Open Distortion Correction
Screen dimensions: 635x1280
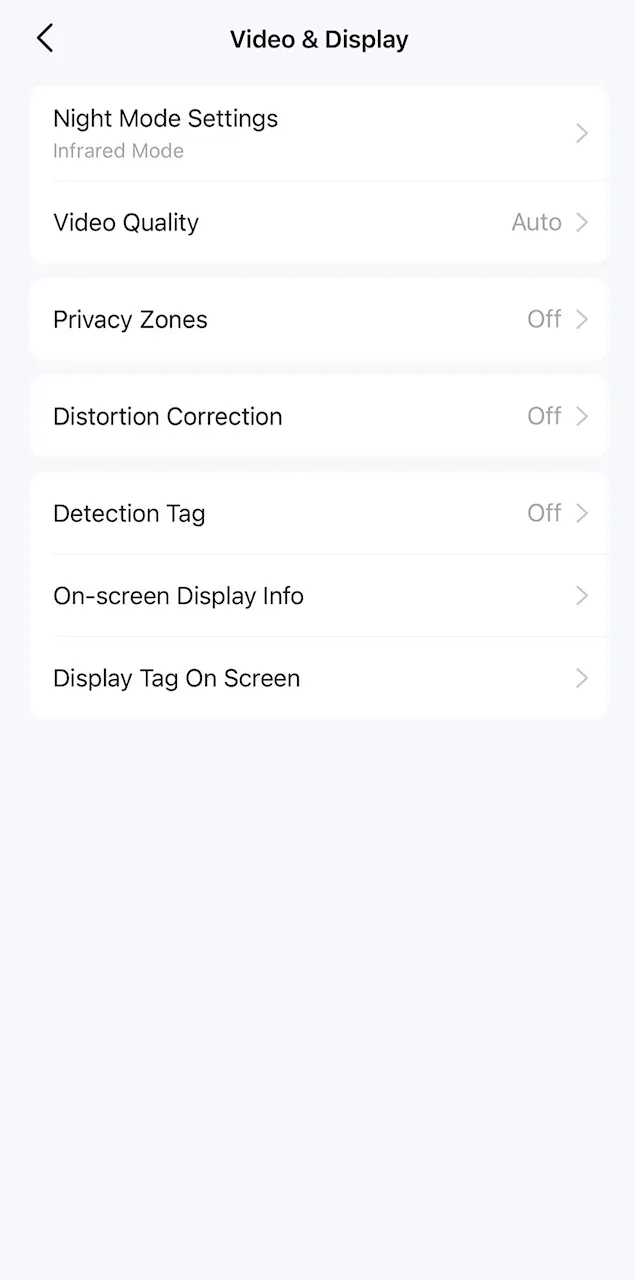(319, 416)
